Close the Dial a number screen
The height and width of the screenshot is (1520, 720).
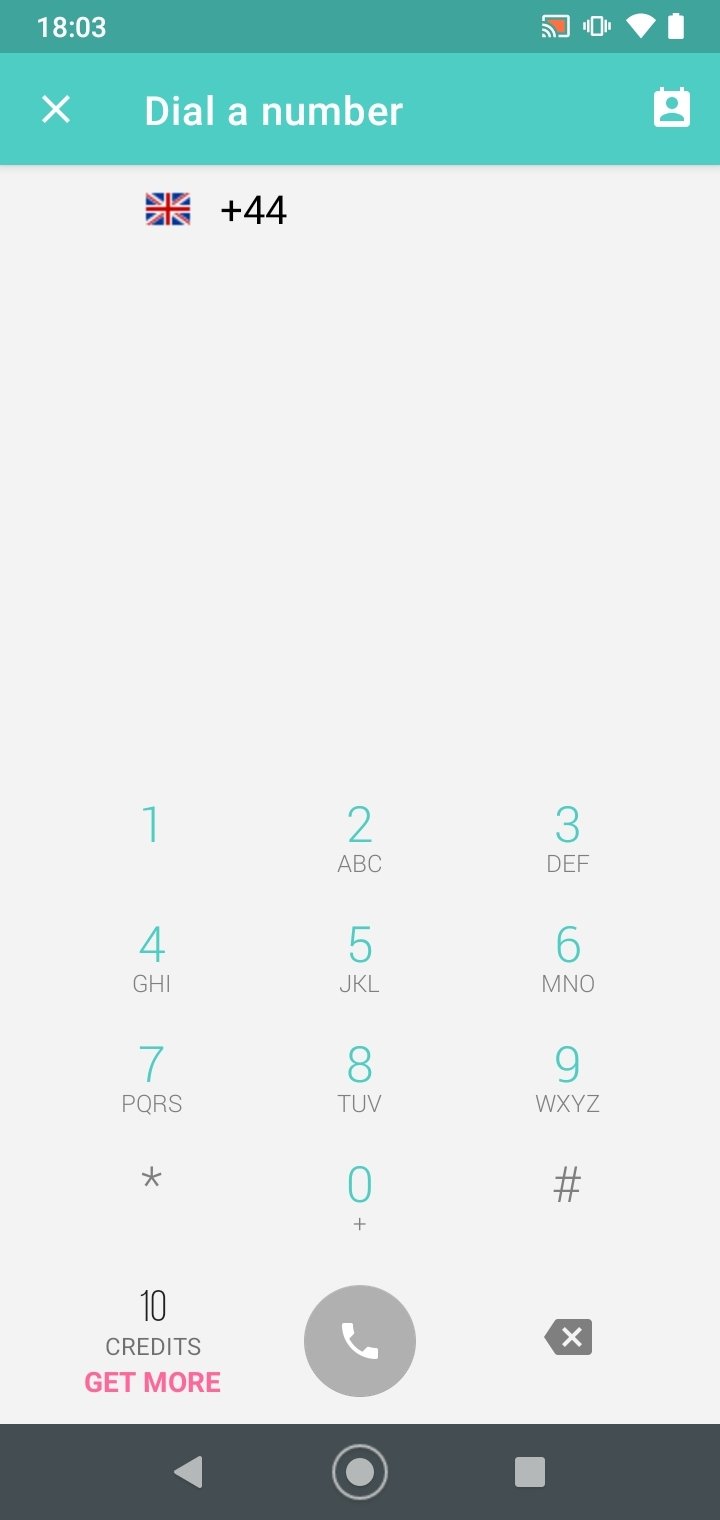[x=56, y=109]
